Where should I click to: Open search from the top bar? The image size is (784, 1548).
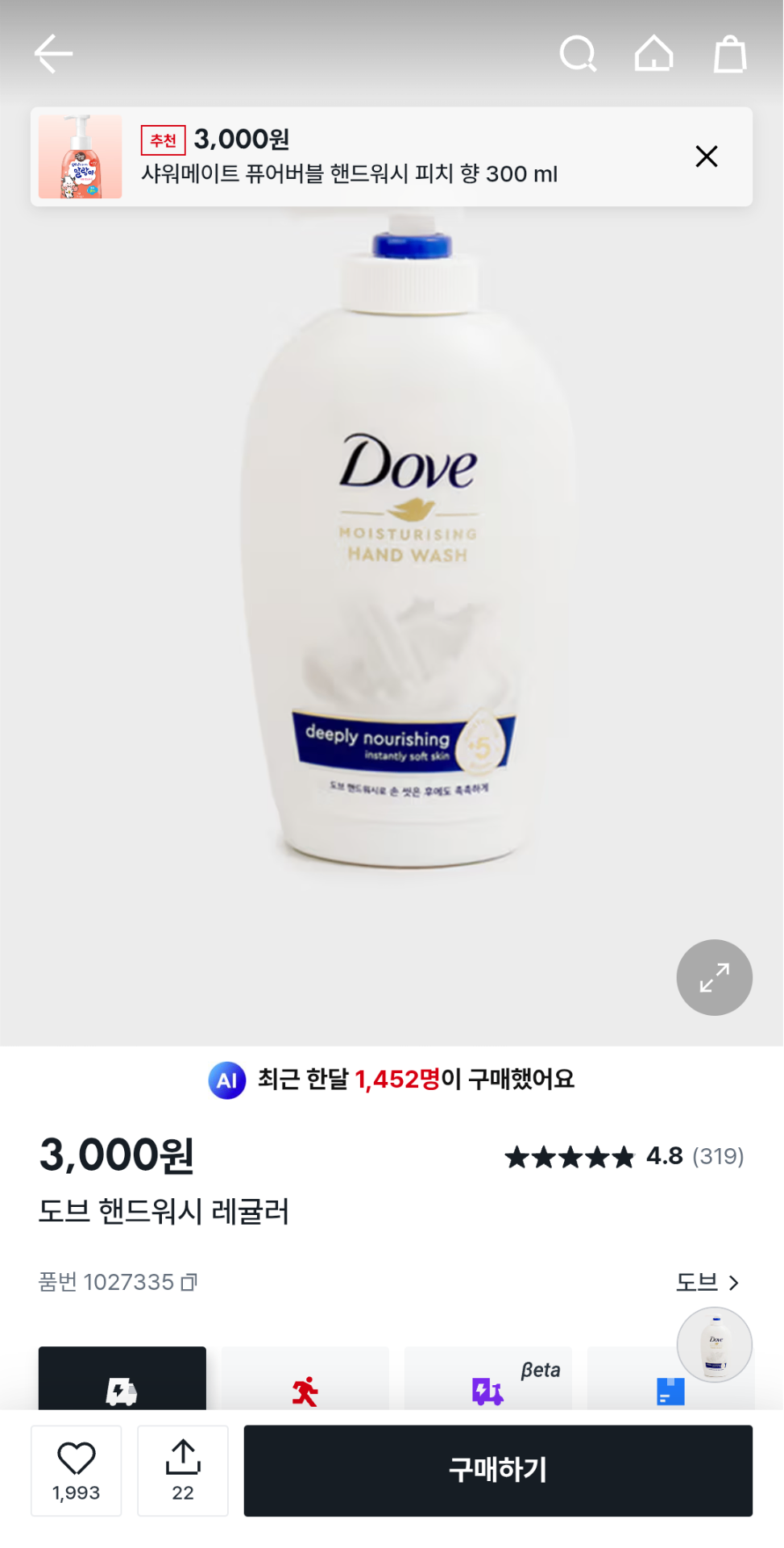pos(578,54)
